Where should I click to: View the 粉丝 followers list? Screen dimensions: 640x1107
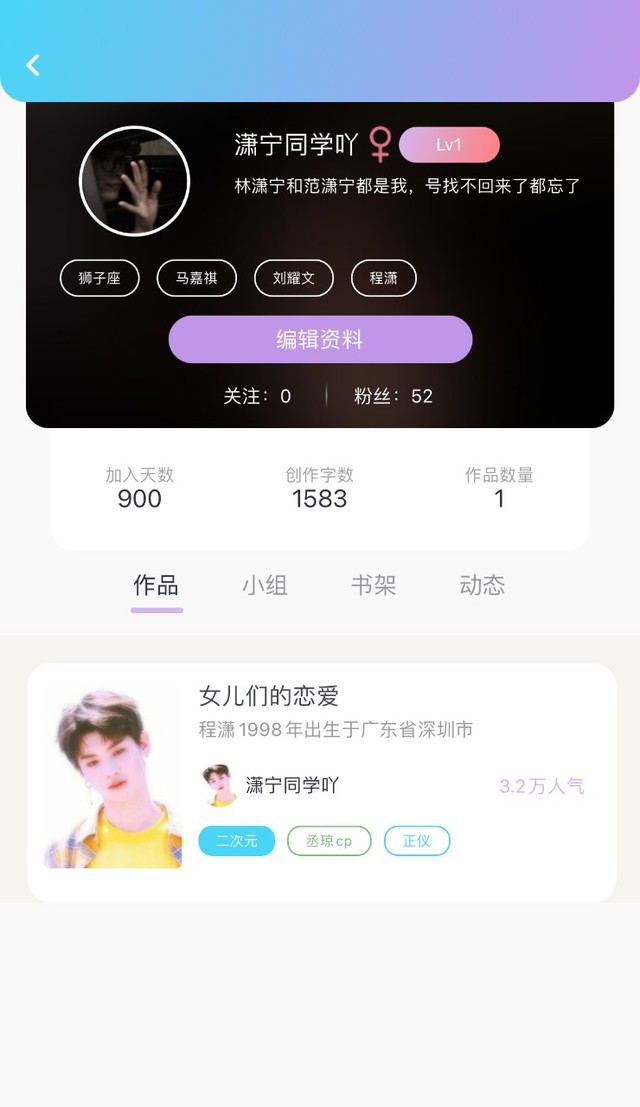(393, 396)
